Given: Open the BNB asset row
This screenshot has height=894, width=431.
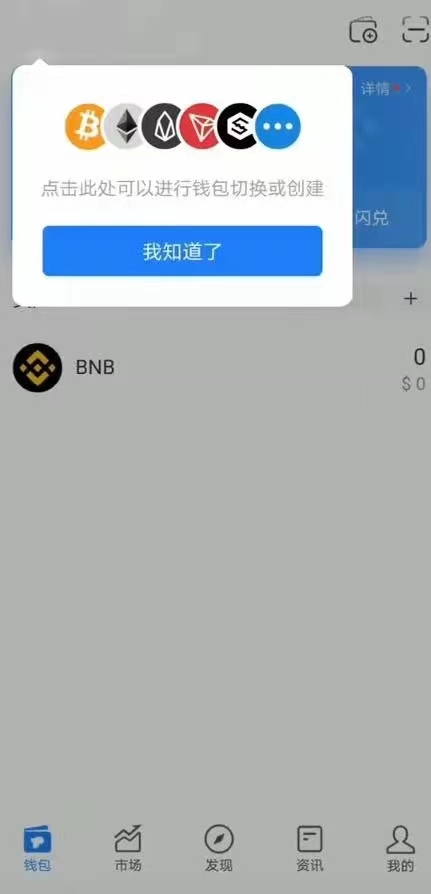Looking at the screenshot, I should (x=216, y=368).
